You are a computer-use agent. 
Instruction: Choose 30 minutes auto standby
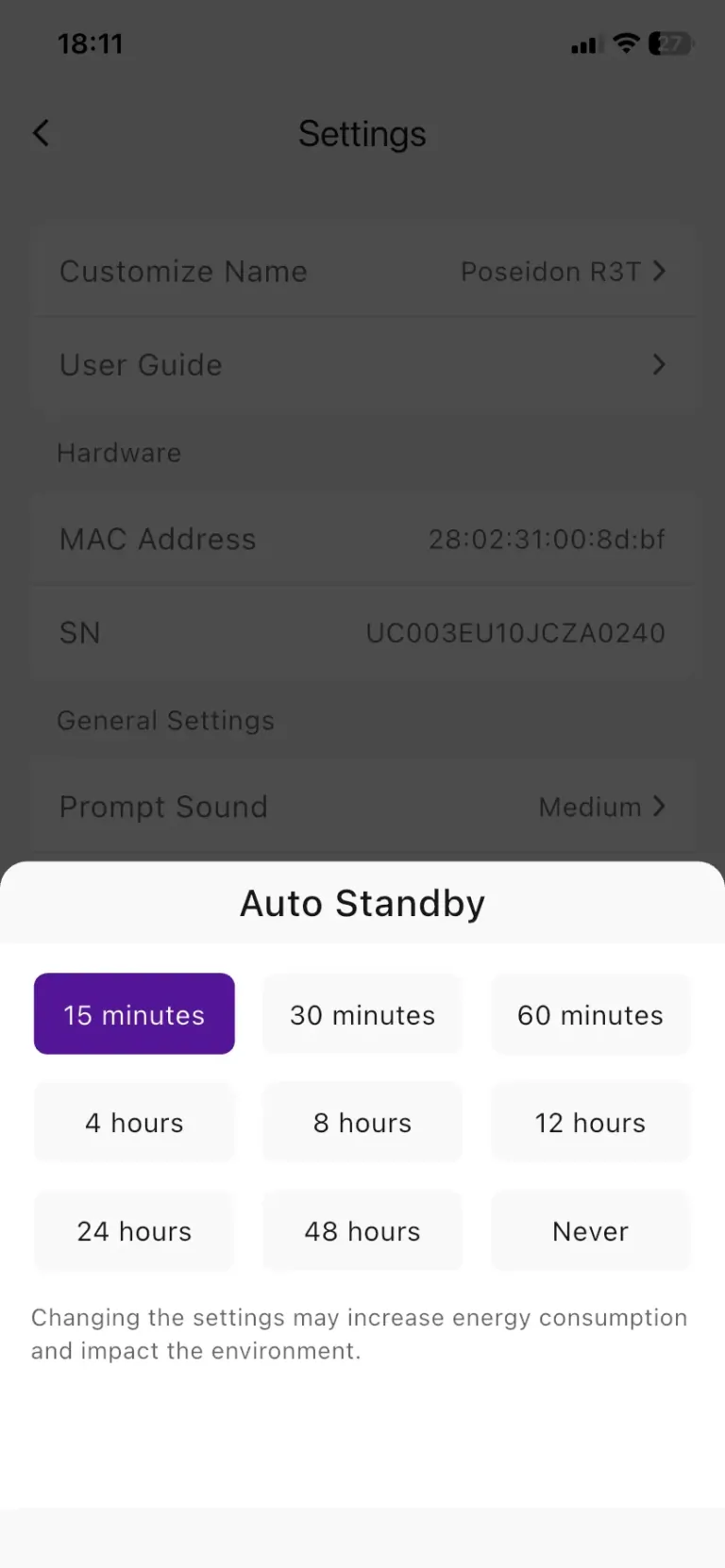coord(362,1014)
